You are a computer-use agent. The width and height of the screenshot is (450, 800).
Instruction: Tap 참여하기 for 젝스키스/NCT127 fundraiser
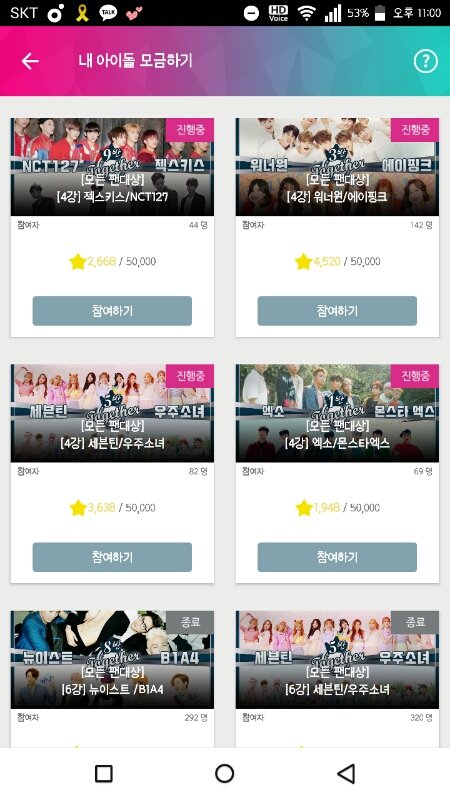click(112, 311)
